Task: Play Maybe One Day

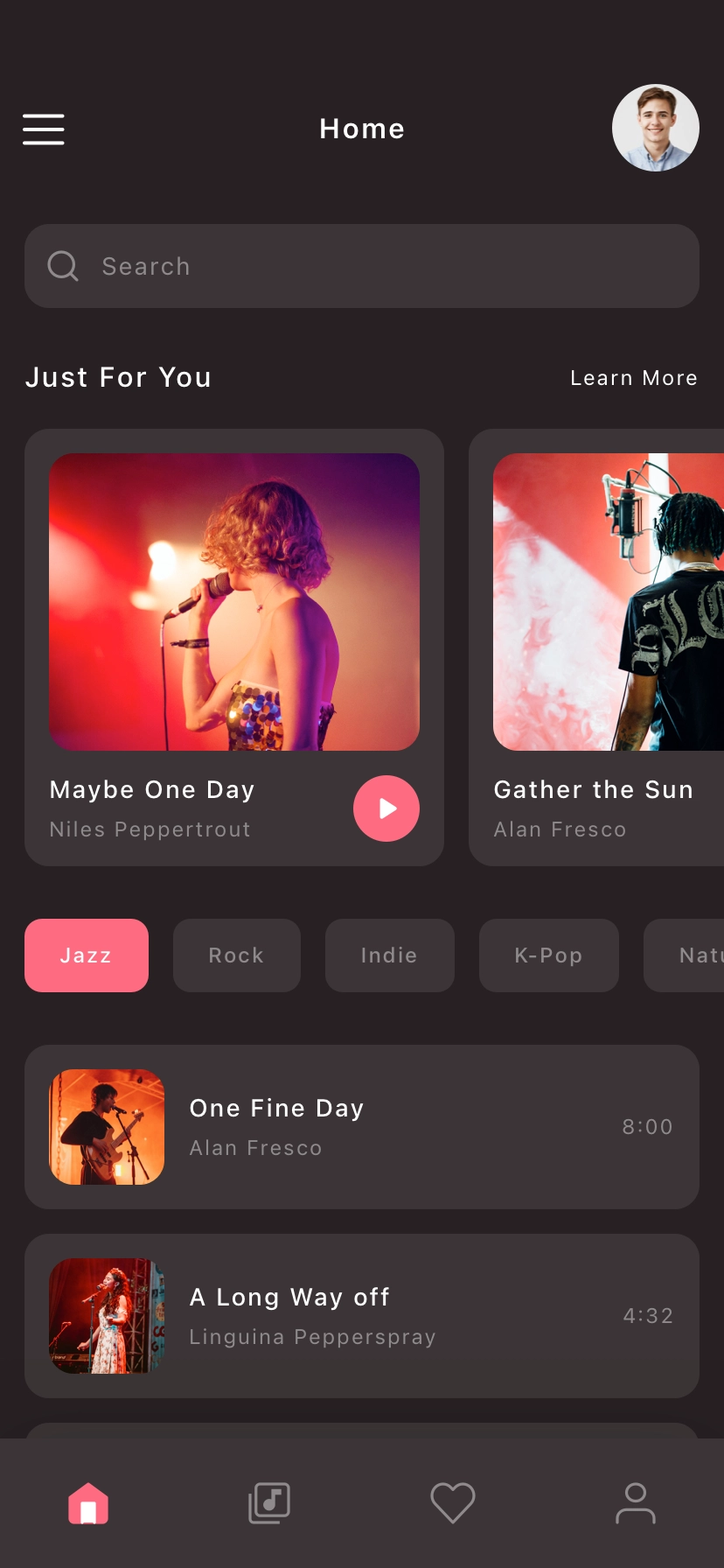Action: point(386,808)
